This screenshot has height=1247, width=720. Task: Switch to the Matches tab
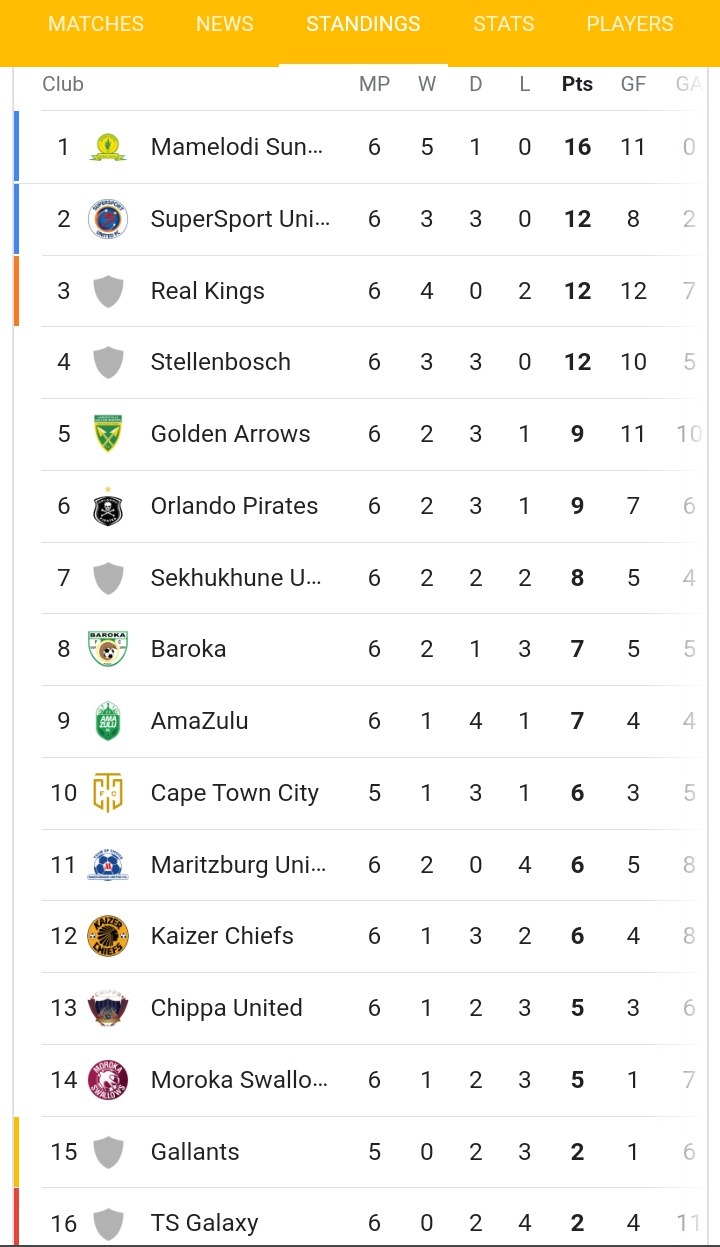tap(96, 24)
